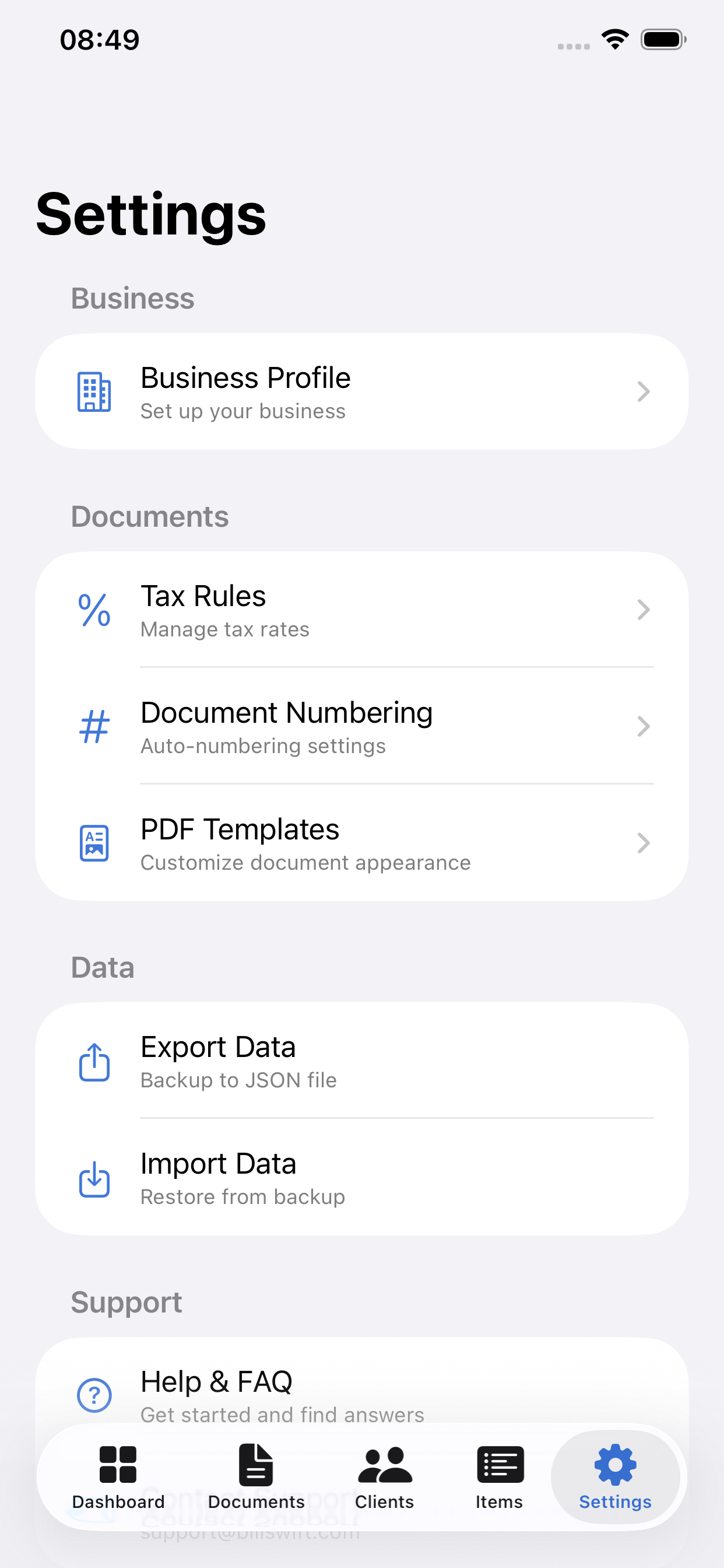
Task: Click the question mark icon beside Help & FAQ
Action: click(x=94, y=1395)
